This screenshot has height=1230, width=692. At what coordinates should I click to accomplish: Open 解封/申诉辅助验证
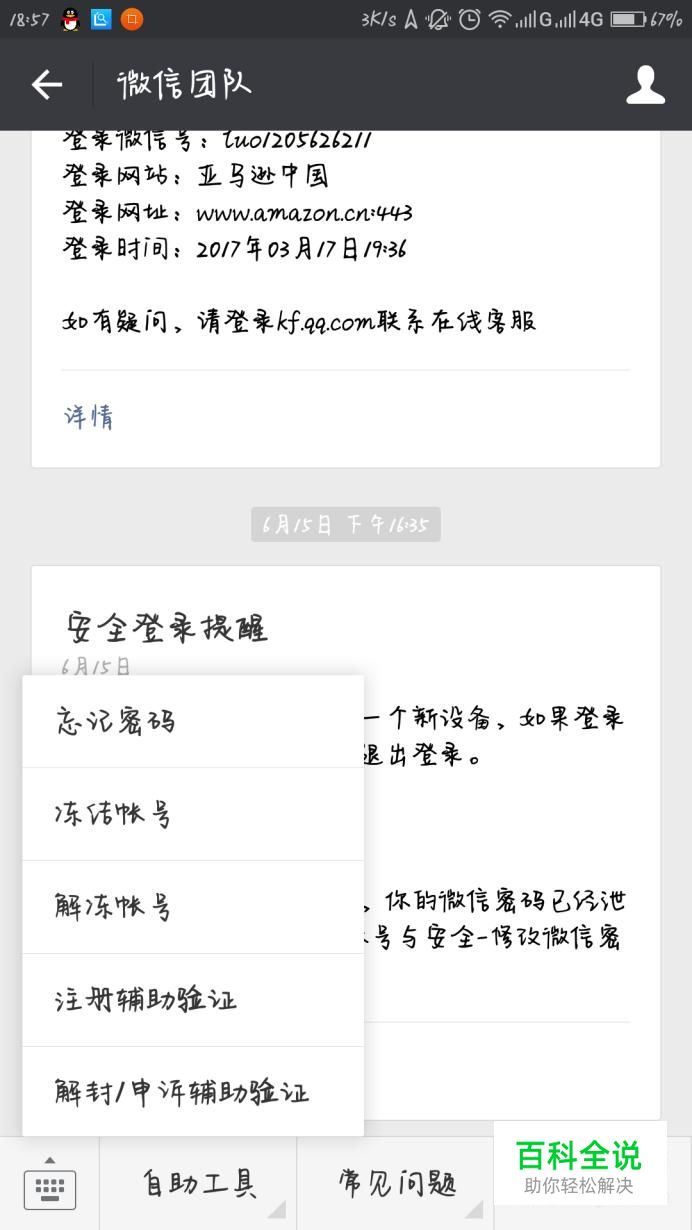pos(193,1092)
